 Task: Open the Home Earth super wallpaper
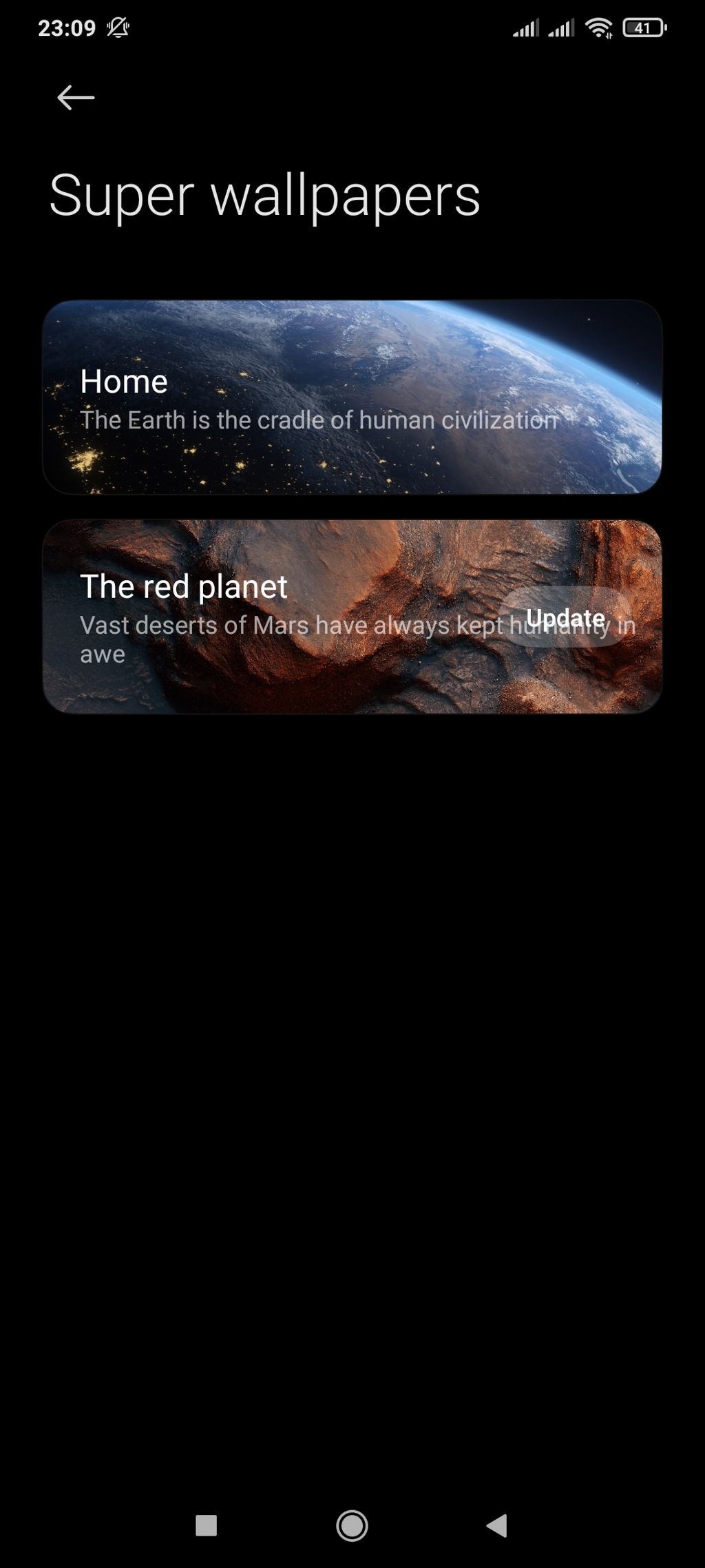[351, 398]
